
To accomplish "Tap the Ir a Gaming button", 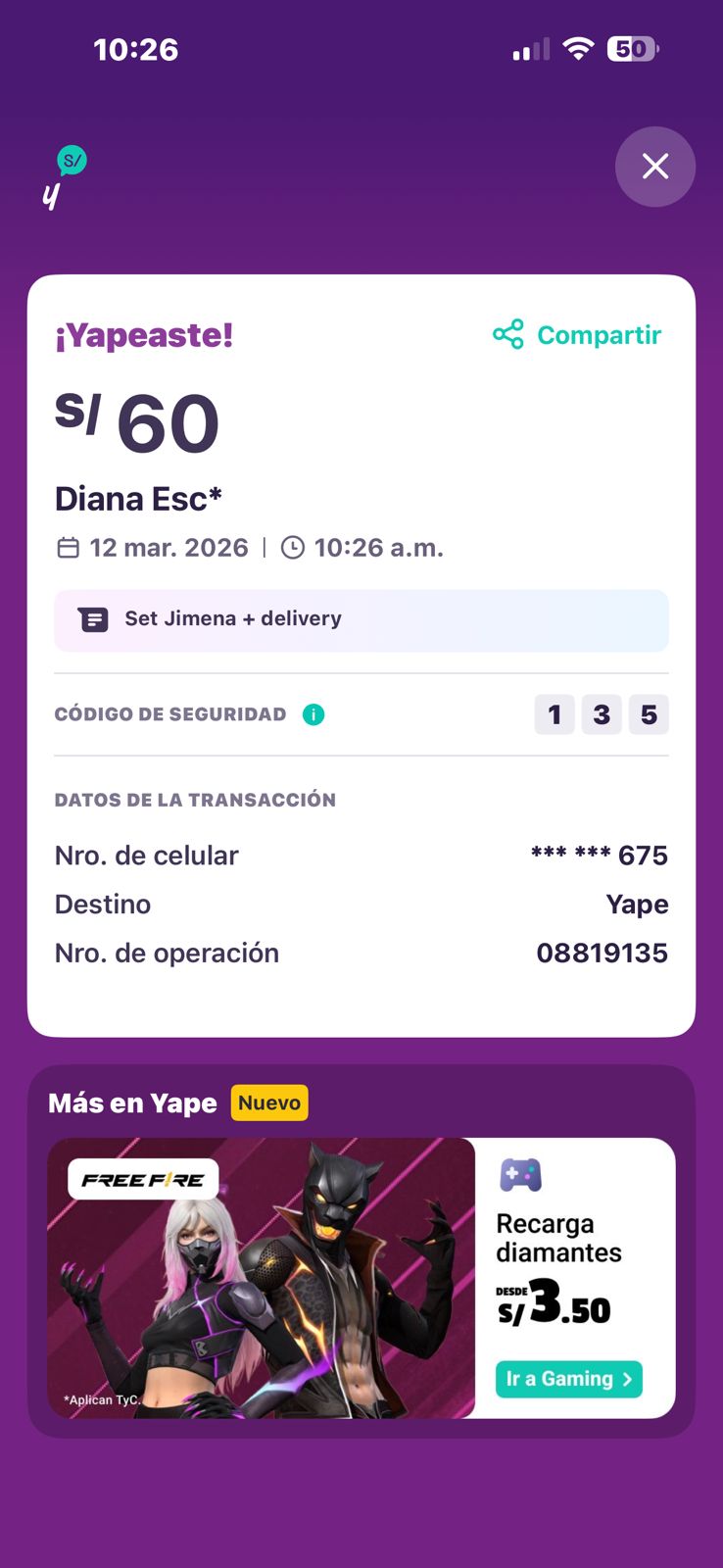I will 568,1379.
